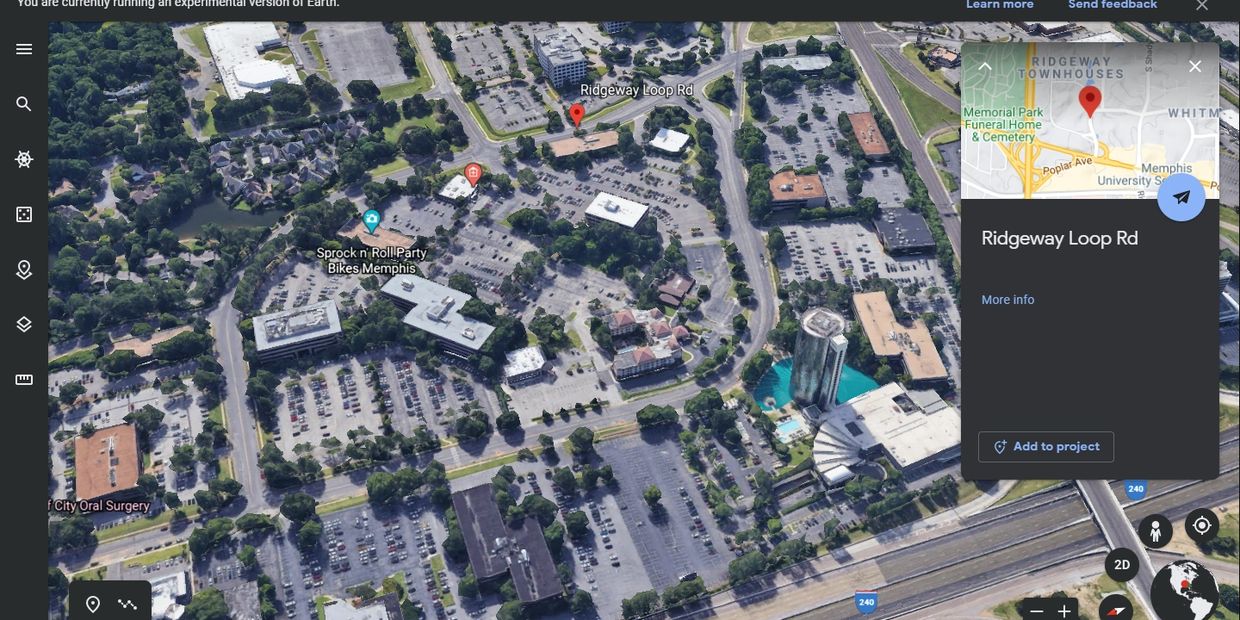Select the measure distance ruler
This screenshot has height=620, width=1240.
(24, 379)
